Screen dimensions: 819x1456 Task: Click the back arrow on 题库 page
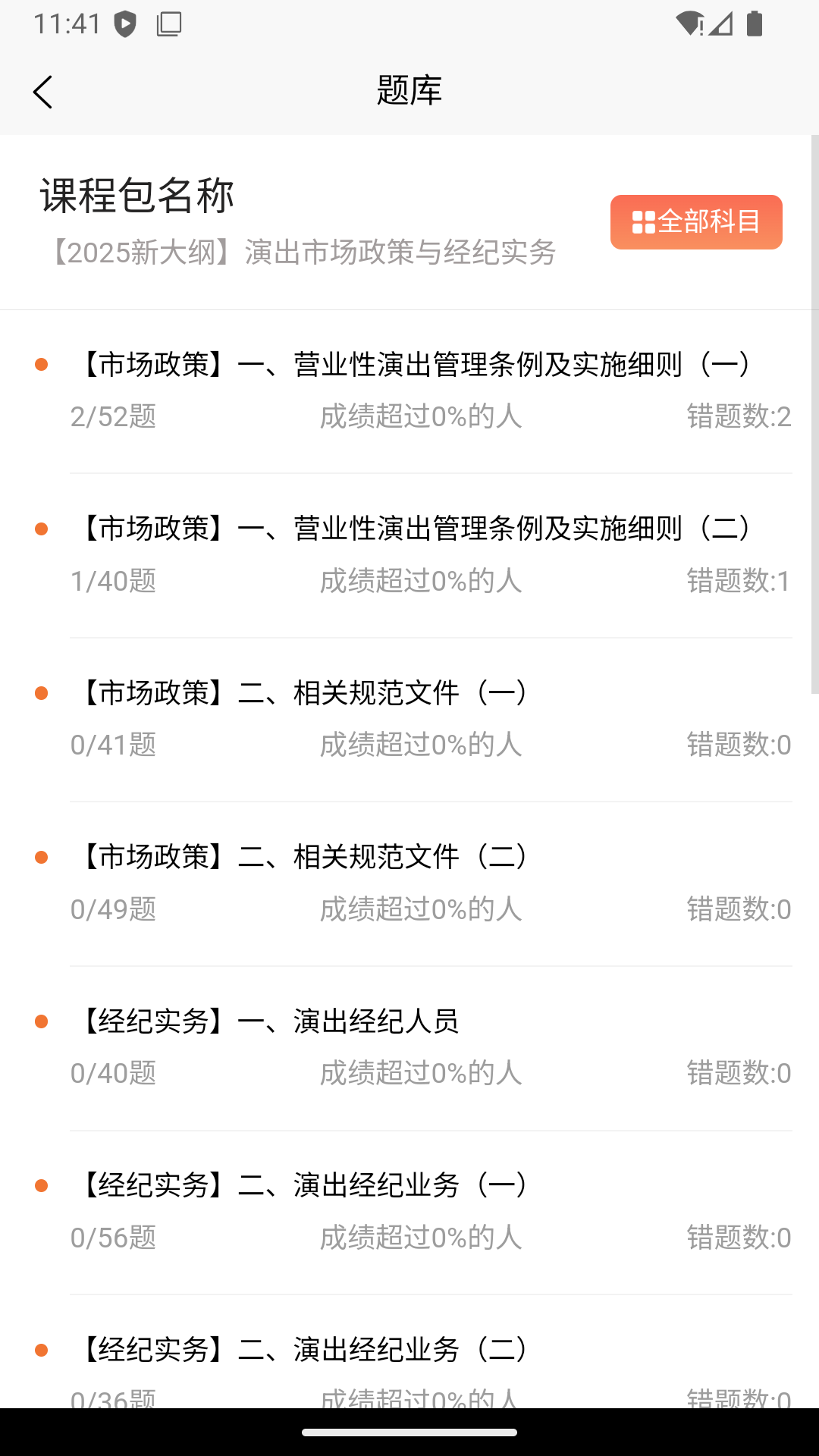42,91
